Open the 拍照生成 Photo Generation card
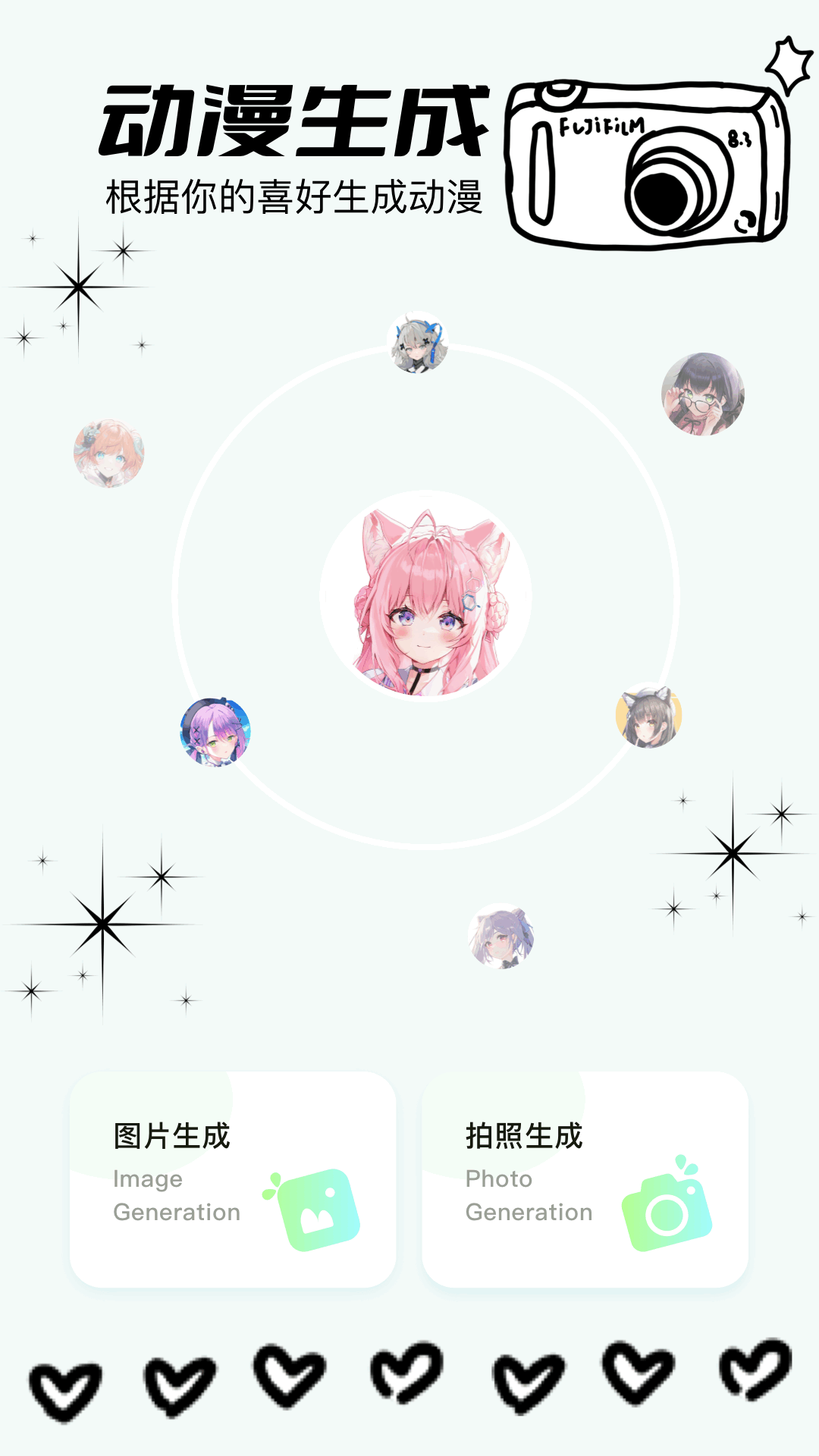 (585, 1179)
